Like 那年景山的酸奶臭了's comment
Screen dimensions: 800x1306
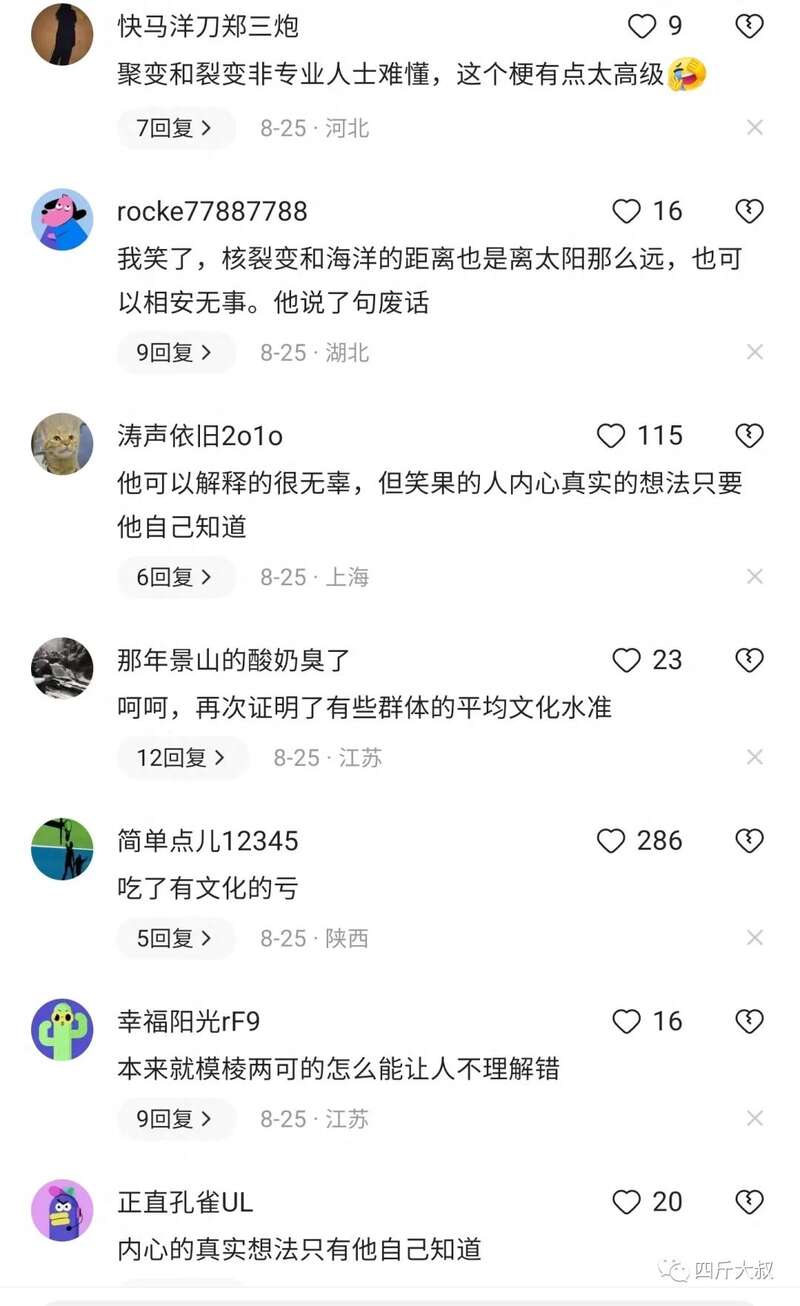(x=626, y=660)
